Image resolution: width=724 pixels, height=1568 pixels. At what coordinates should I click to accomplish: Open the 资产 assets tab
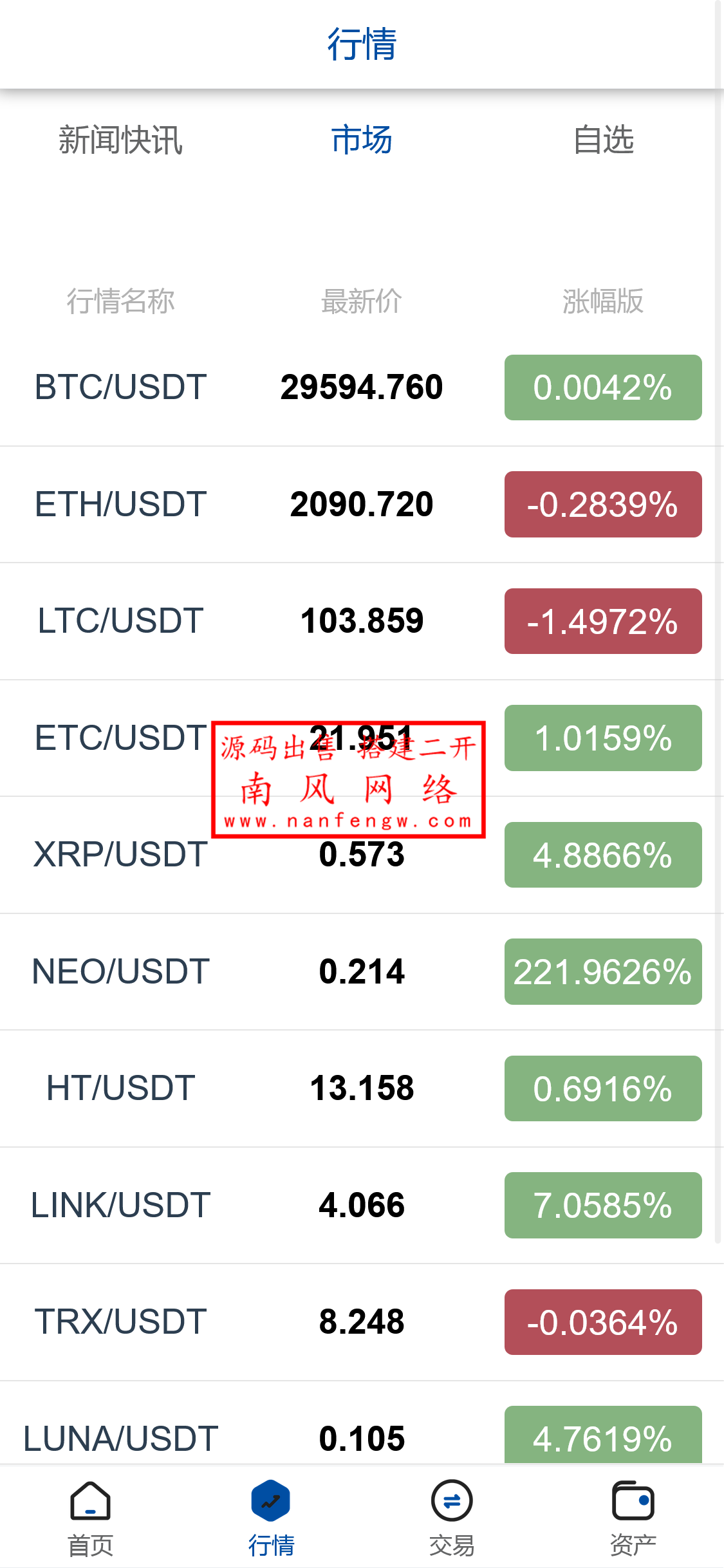[633, 1518]
